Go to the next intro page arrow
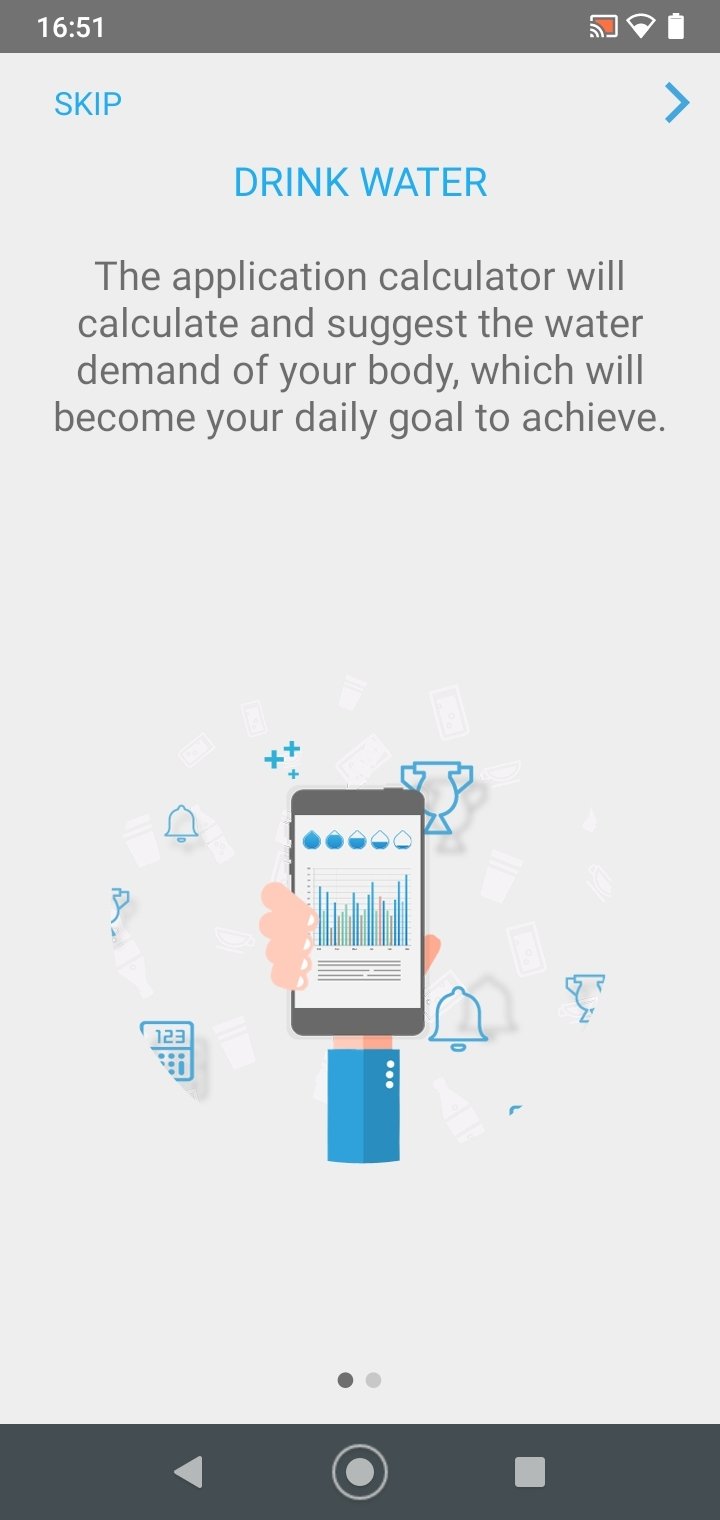The width and height of the screenshot is (720, 1520). 677,103
